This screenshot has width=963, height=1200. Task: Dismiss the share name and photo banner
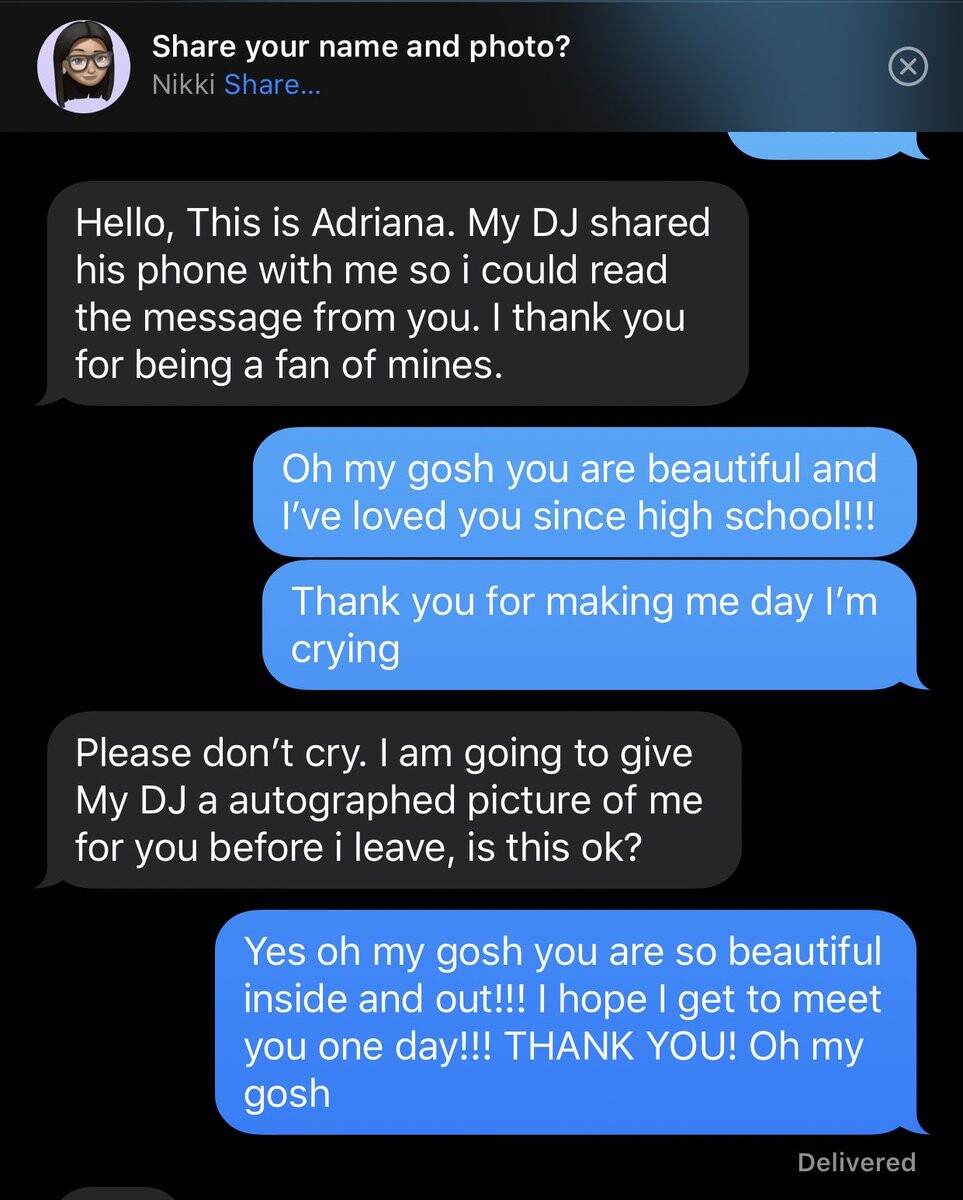pyautogui.click(x=908, y=67)
